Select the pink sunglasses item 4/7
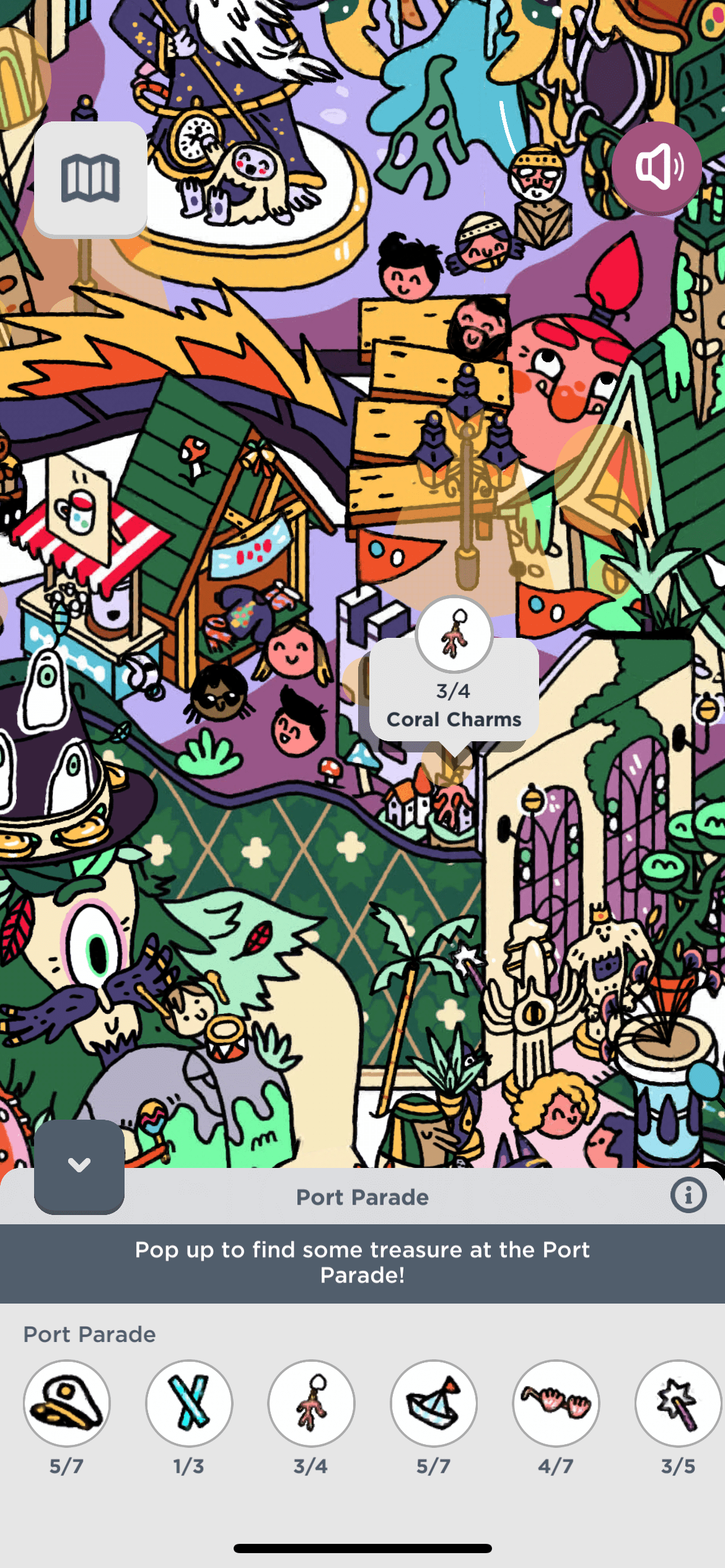The width and height of the screenshot is (725, 1568). click(556, 1403)
